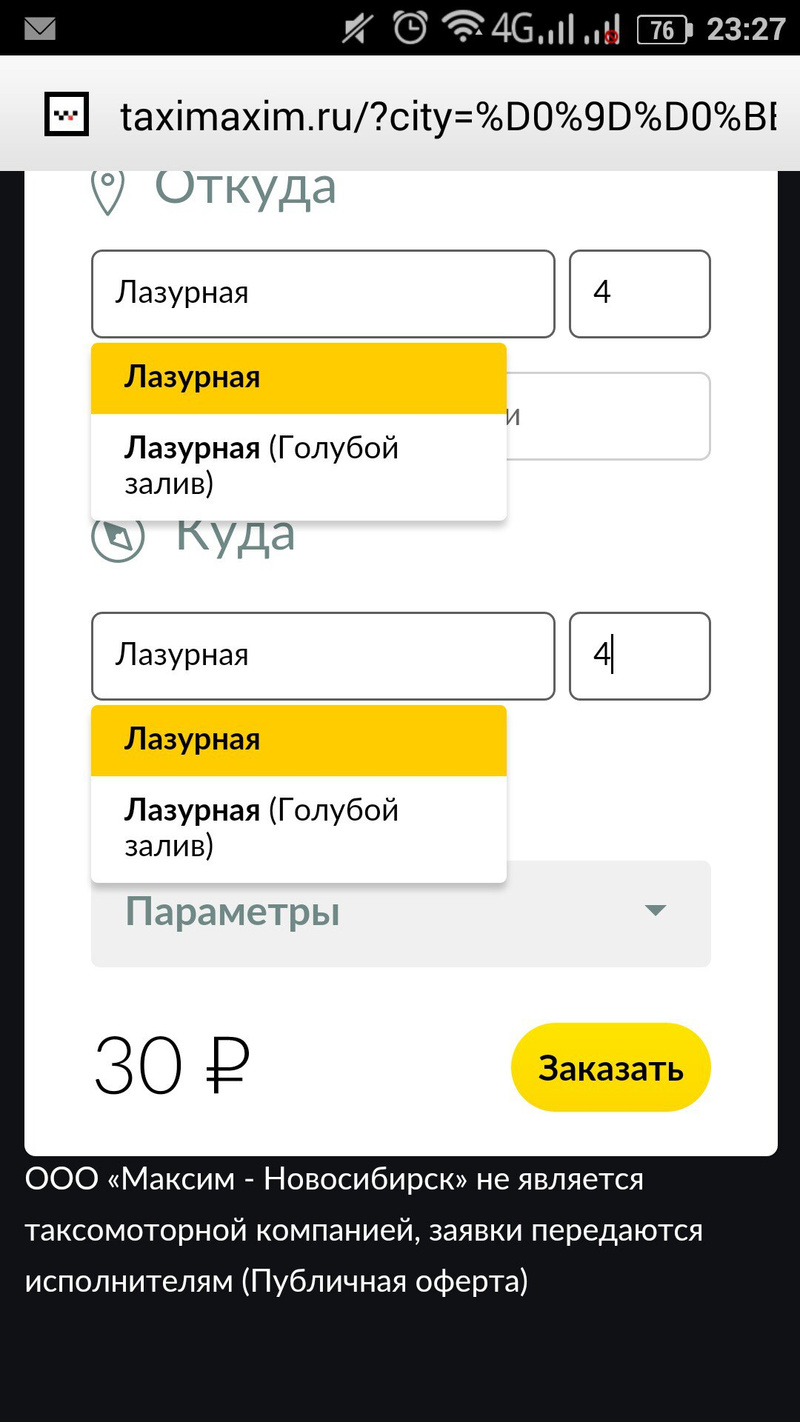Edit the house number field under Откуда
800x1422 pixels.
pos(640,293)
